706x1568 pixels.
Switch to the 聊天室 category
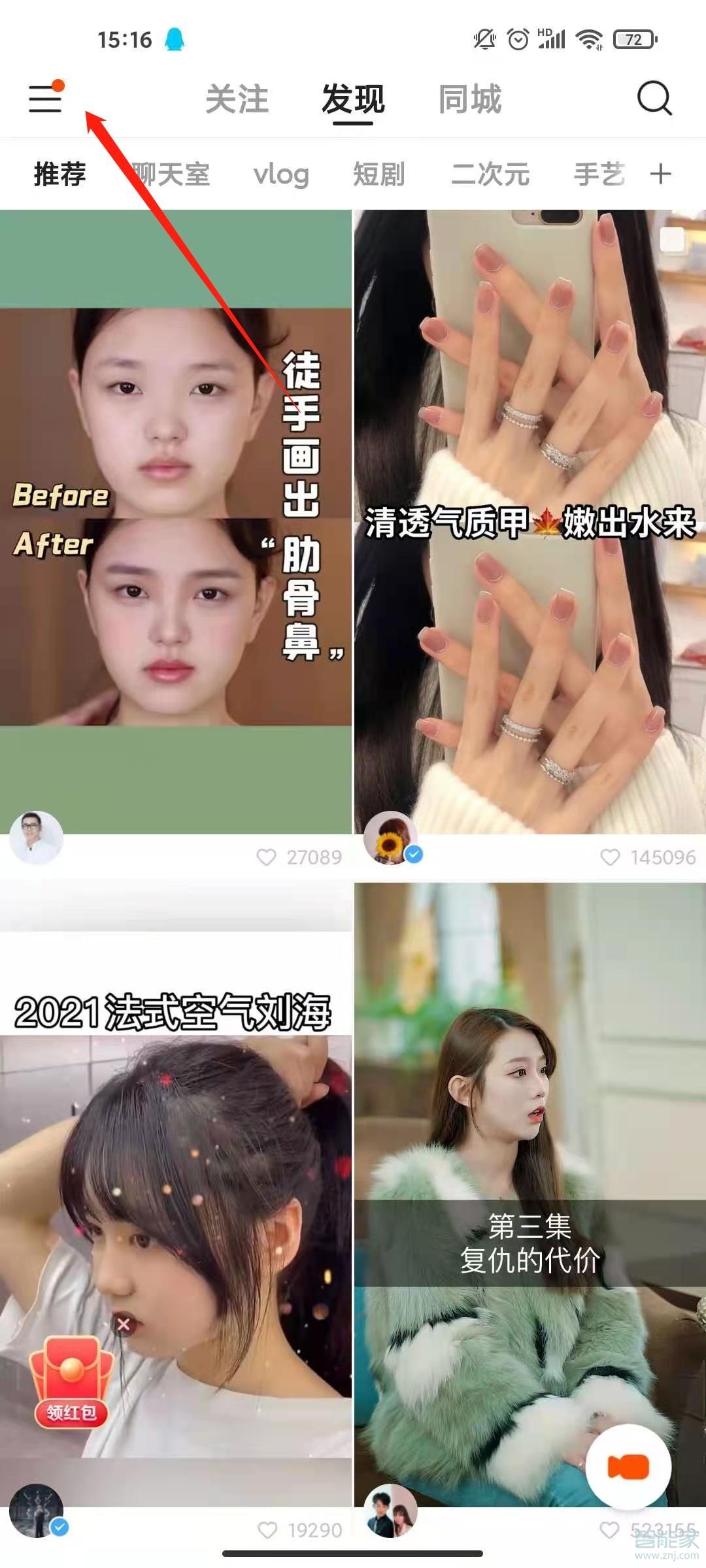170,174
